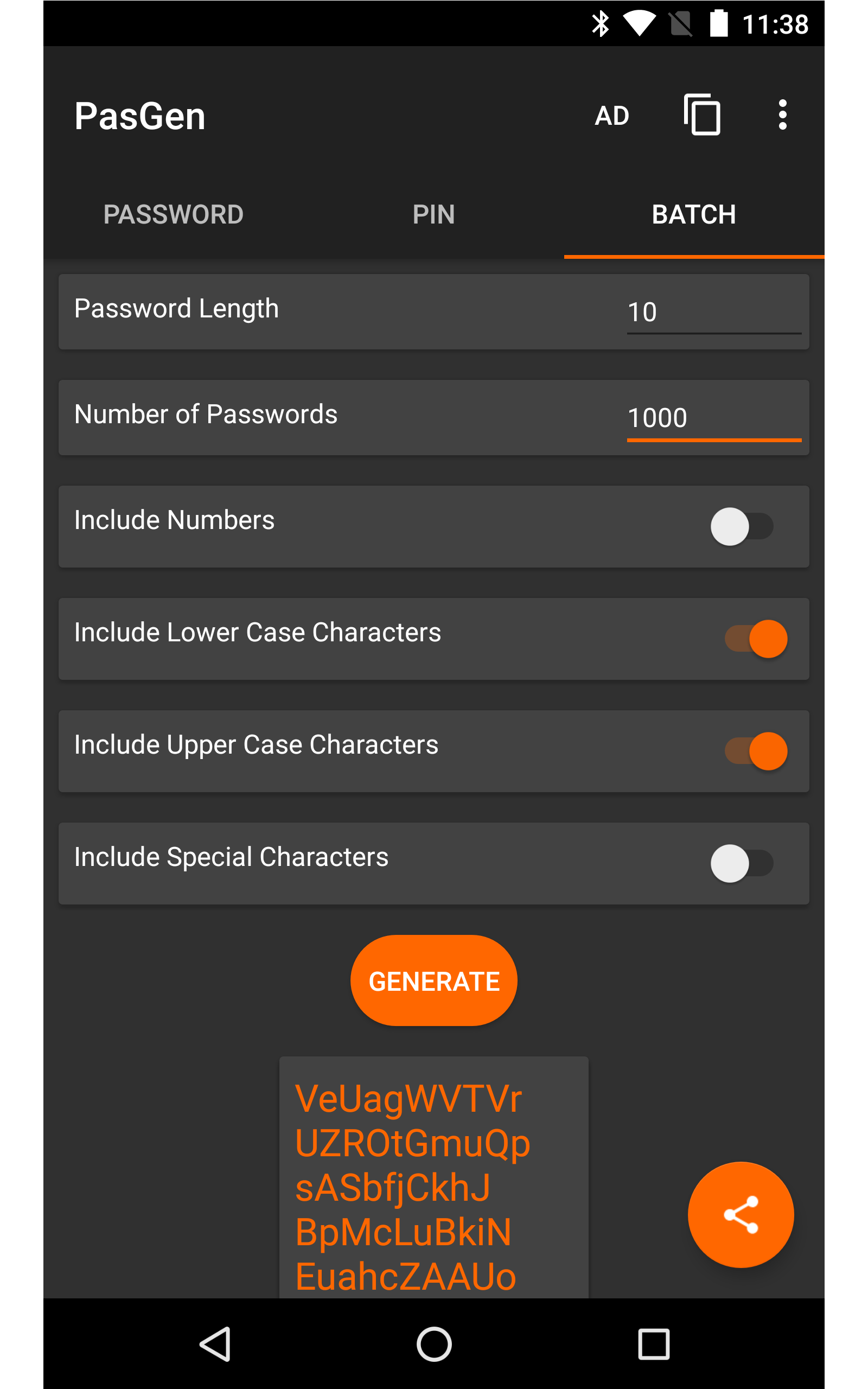868x1389 pixels.
Task: Tap the home navigation button
Action: [x=433, y=1344]
